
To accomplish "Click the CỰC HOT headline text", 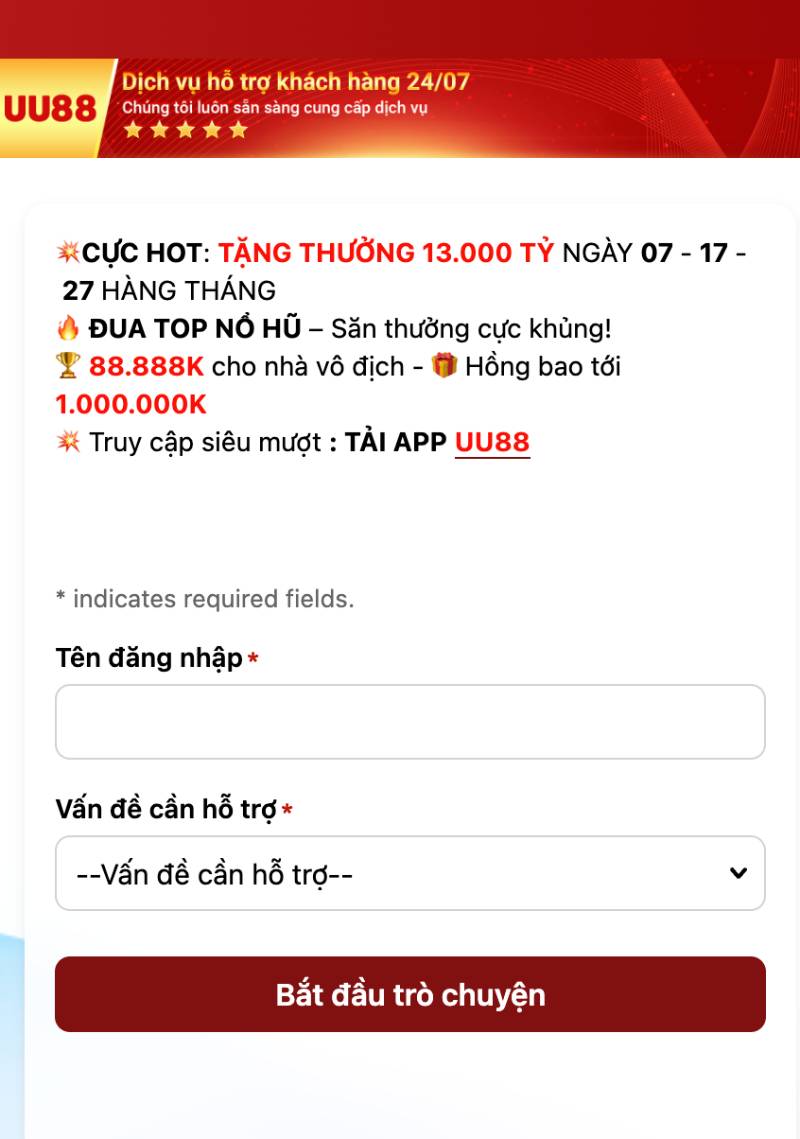I will (140, 253).
